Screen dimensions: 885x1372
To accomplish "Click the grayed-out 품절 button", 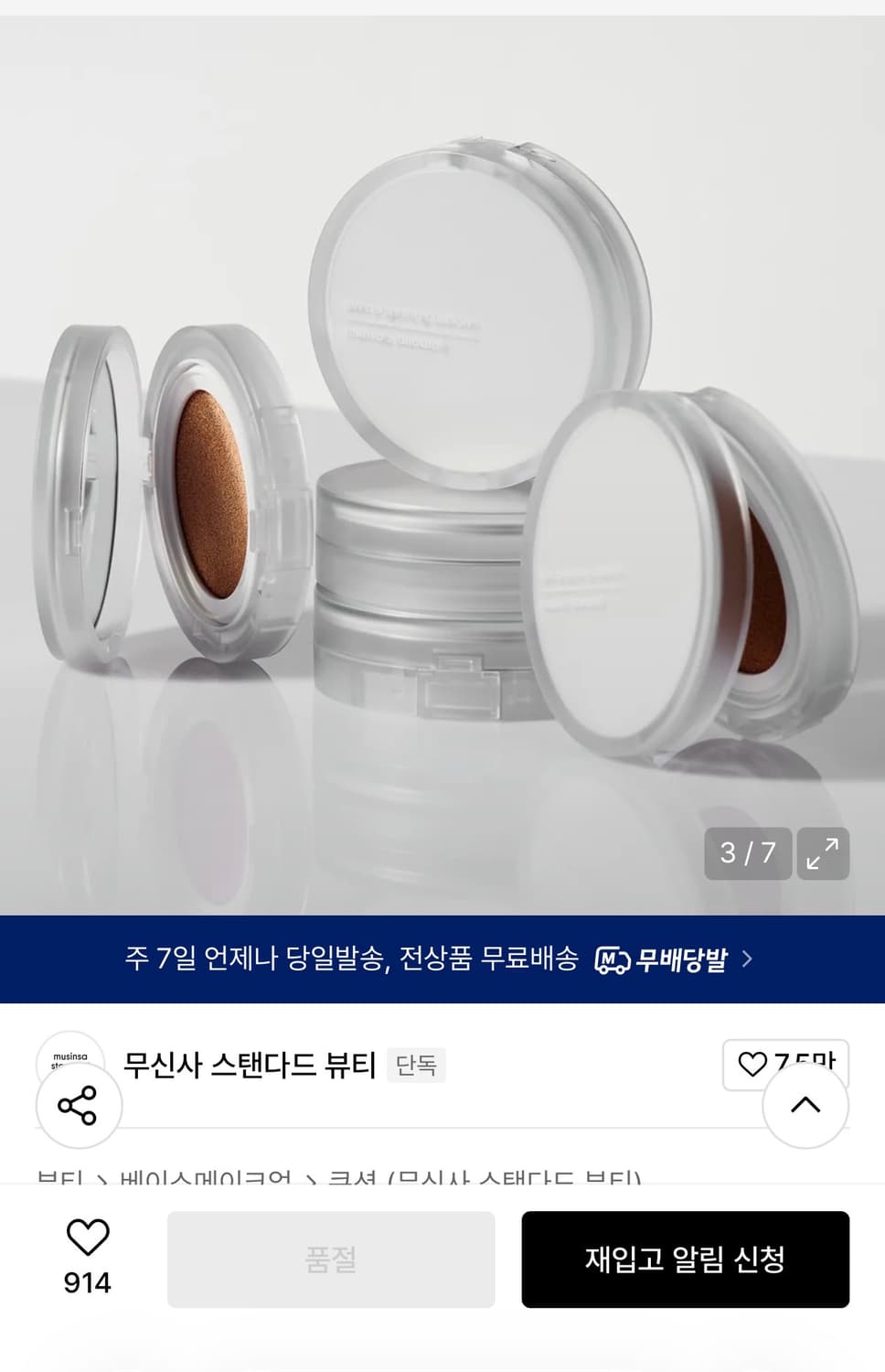I will click(x=331, y=1258).
